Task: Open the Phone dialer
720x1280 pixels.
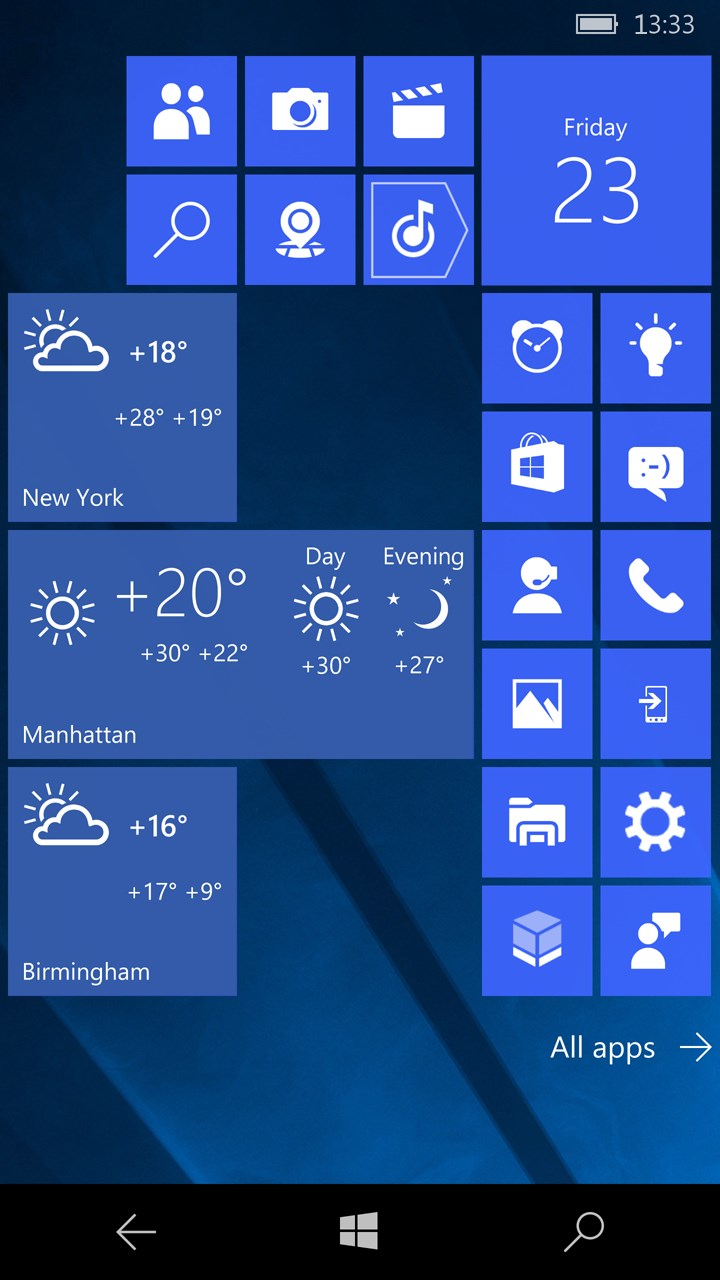Action: point(655,585)
